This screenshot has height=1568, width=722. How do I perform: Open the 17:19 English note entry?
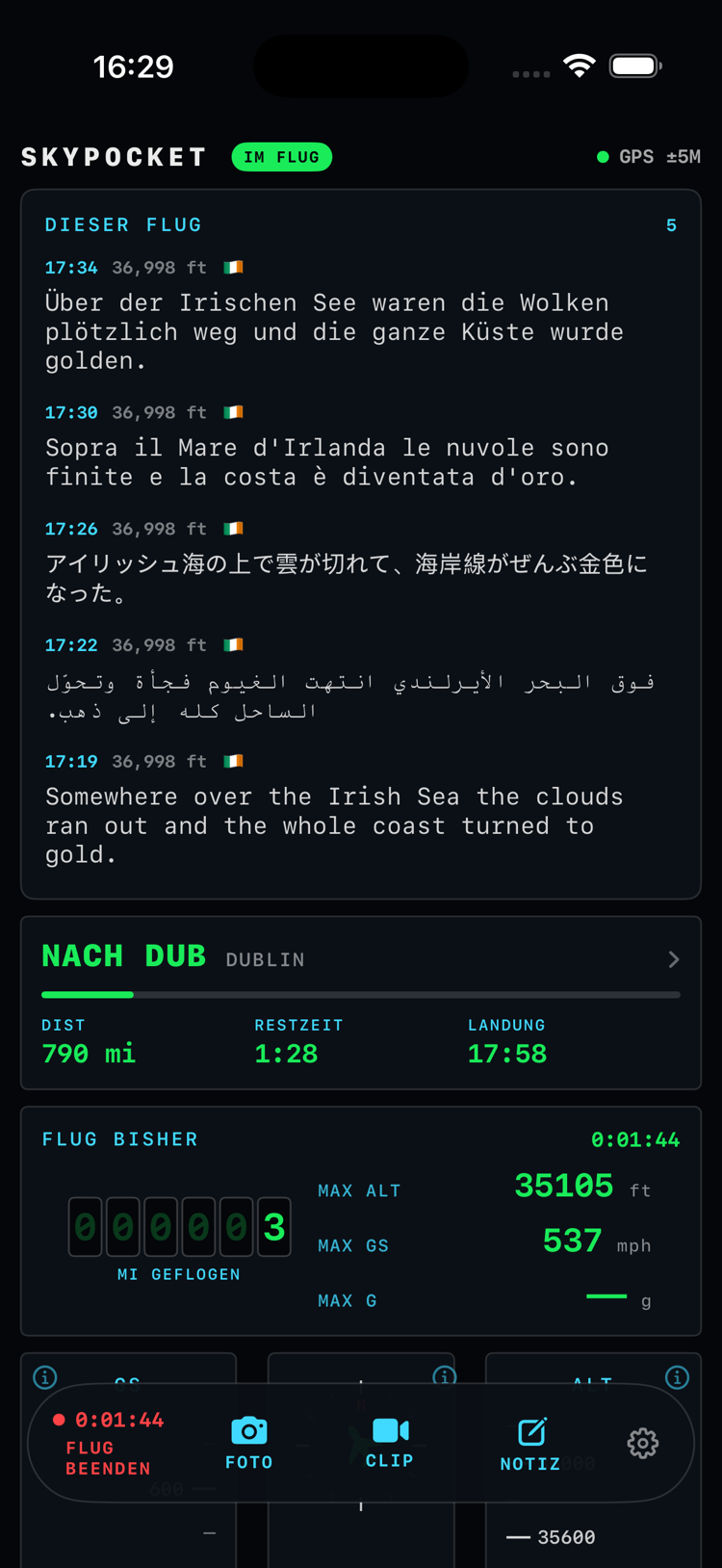[x=361, y=810]
